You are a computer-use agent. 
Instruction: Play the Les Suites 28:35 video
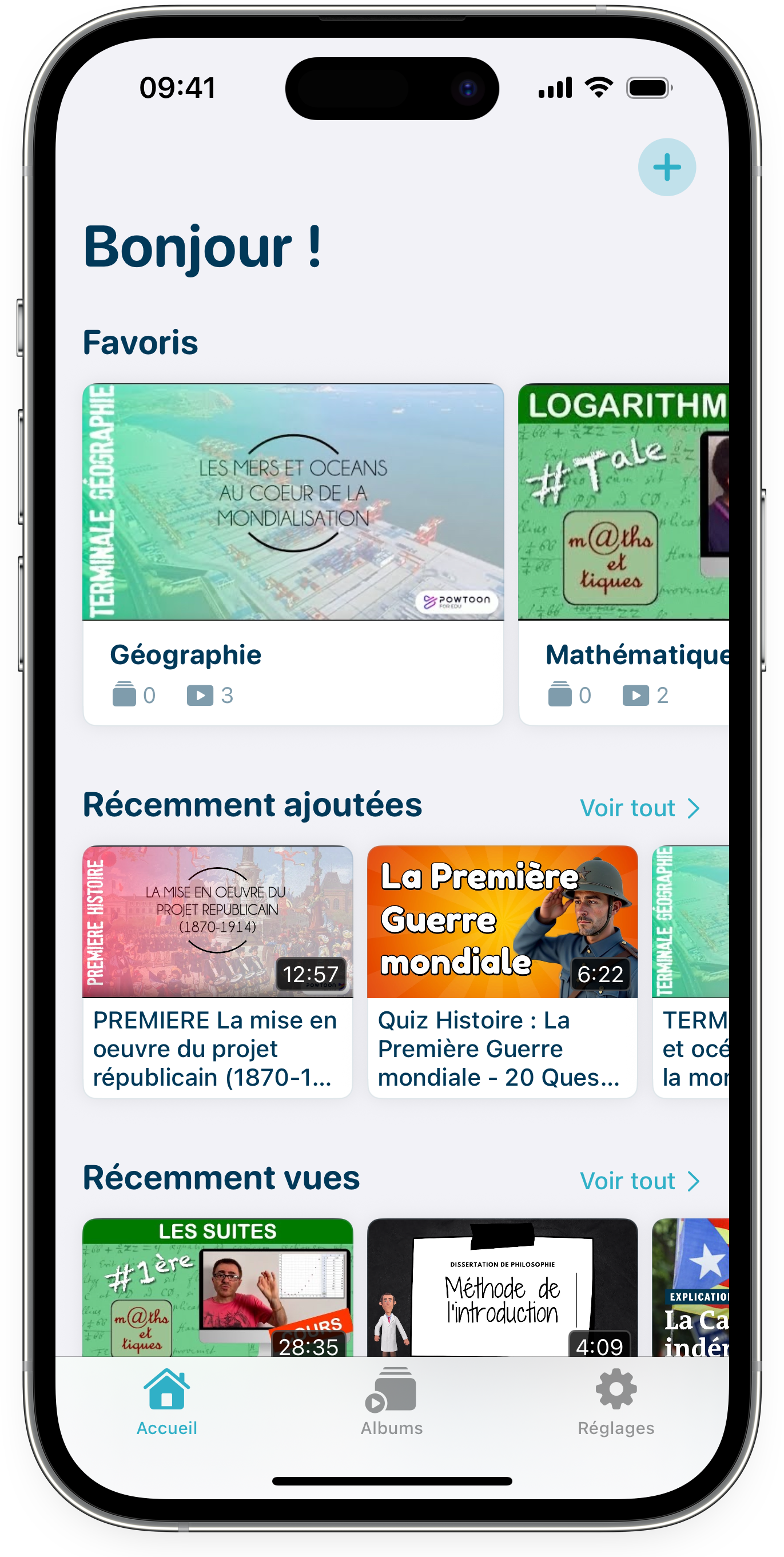point(218,1288)
